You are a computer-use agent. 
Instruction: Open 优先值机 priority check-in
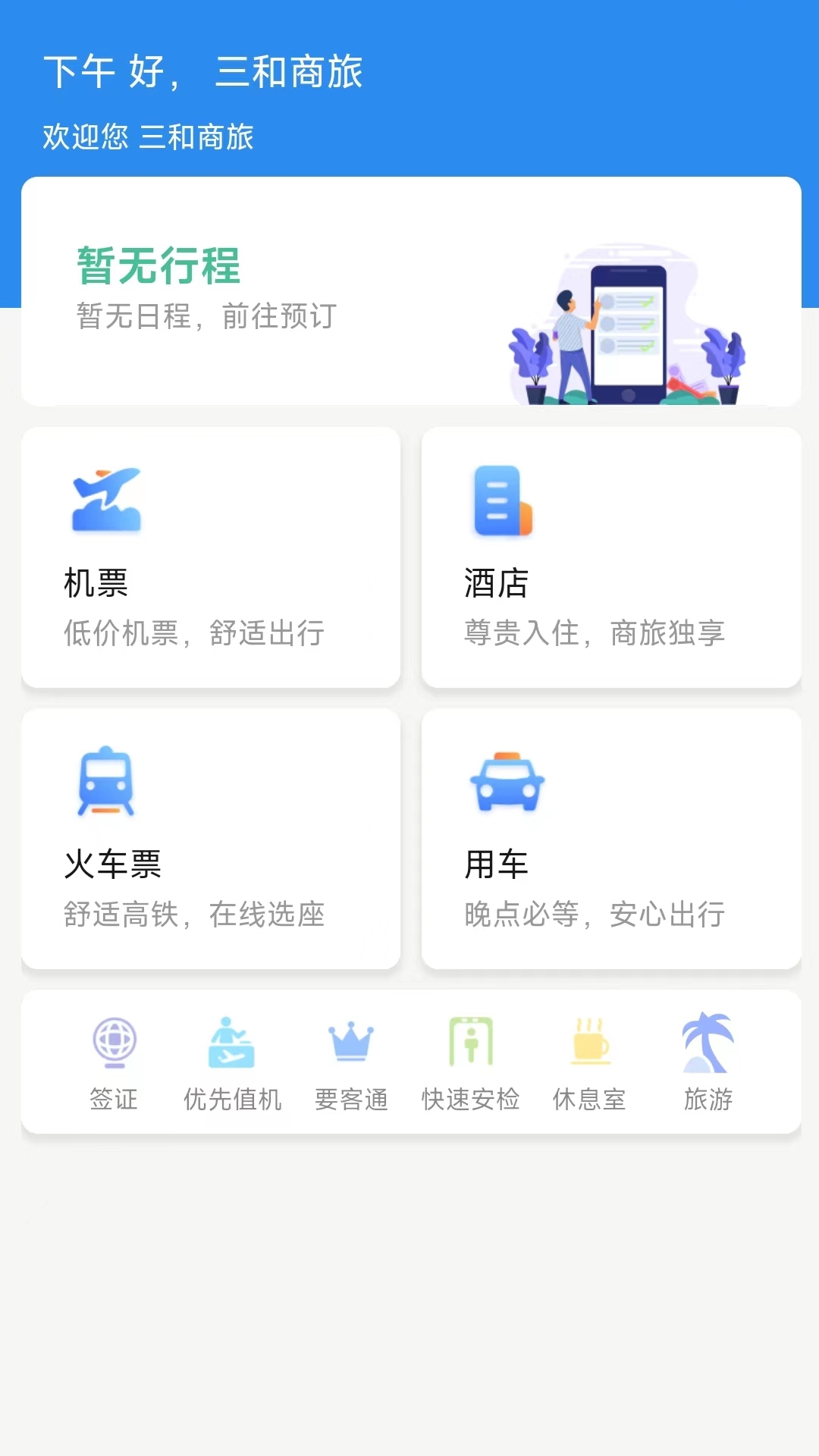pyautogui.click(x=232, y=1062)
